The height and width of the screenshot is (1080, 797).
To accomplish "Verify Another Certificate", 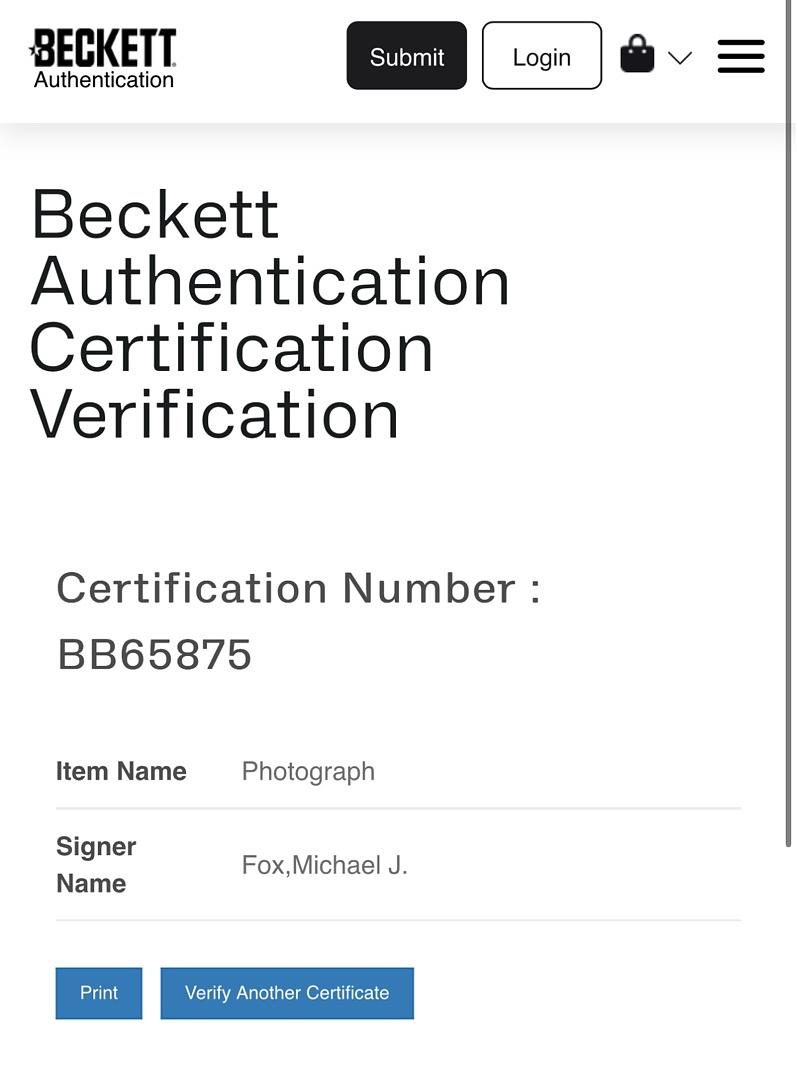I will click(287, 993).
